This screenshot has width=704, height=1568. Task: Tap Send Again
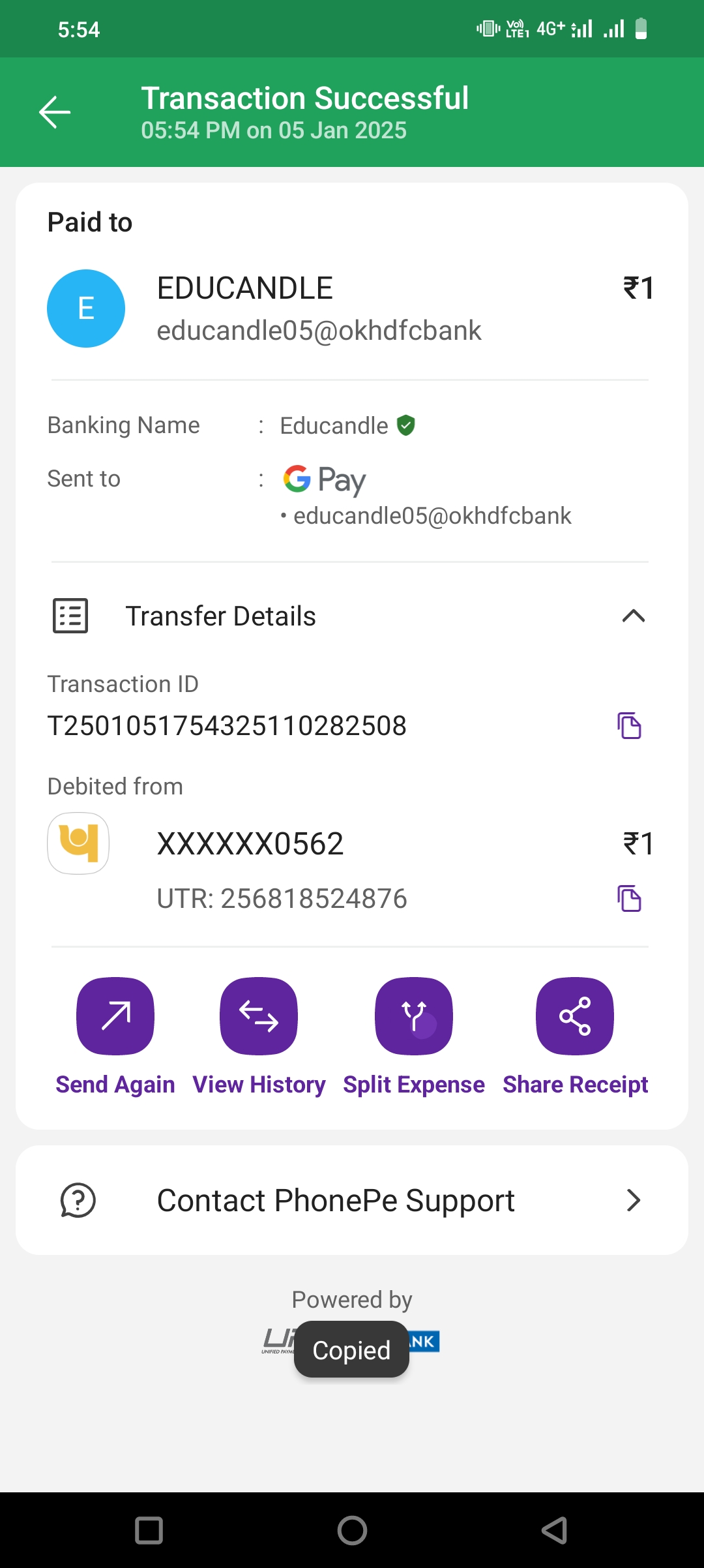115,1016
